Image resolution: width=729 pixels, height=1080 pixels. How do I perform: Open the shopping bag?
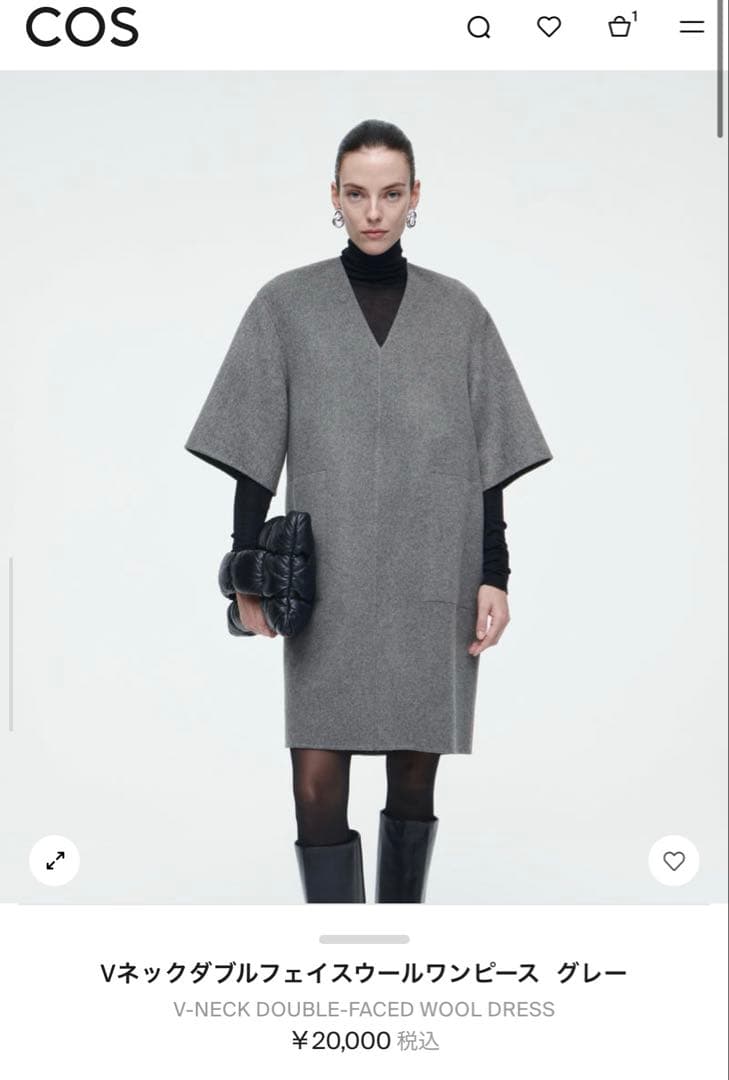[620, 27]
